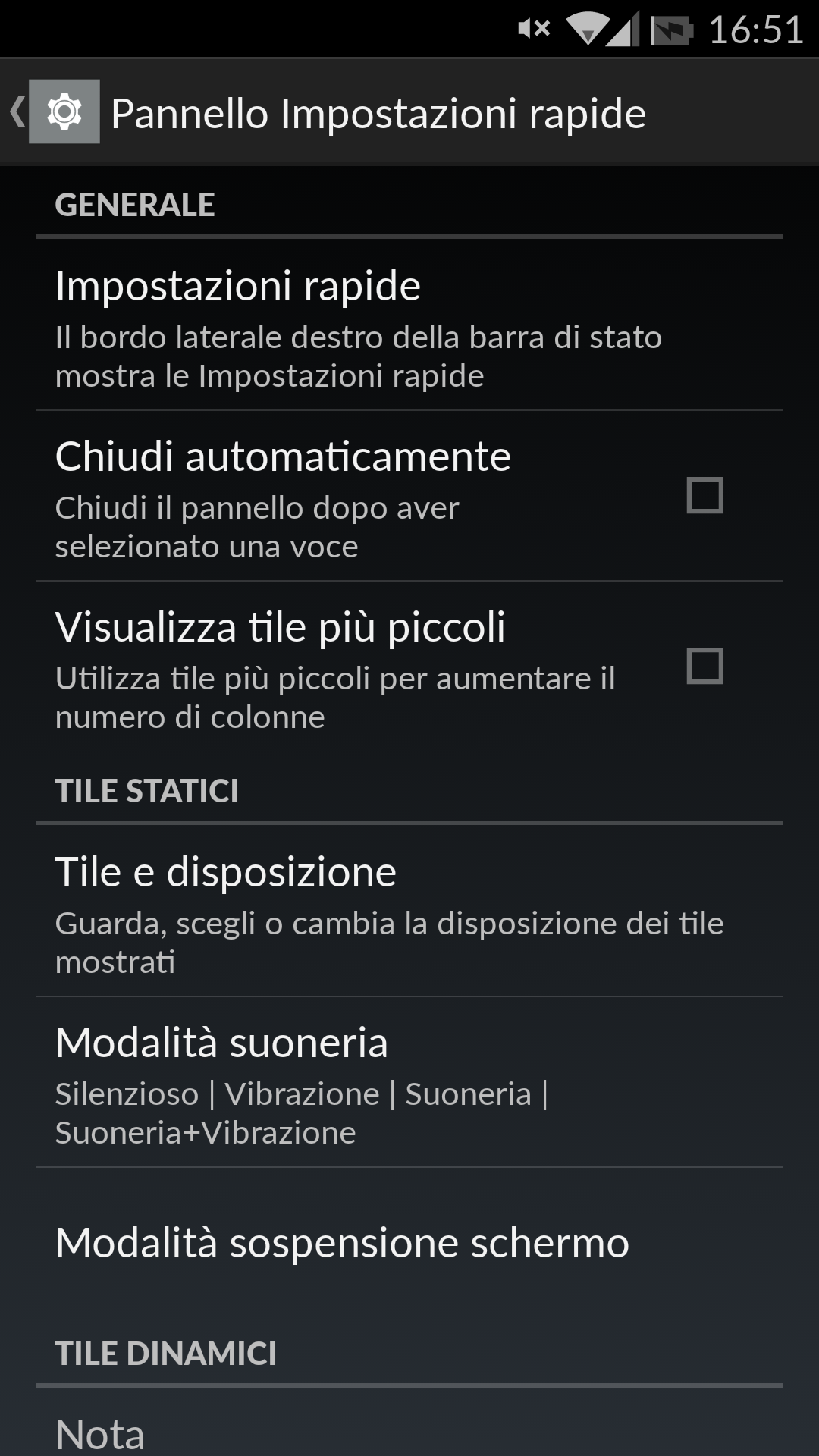The width and height of the screenshot is (819, 1456).
Task: Check the Visualizza tile più piccoli box
Action: [704, 666]
